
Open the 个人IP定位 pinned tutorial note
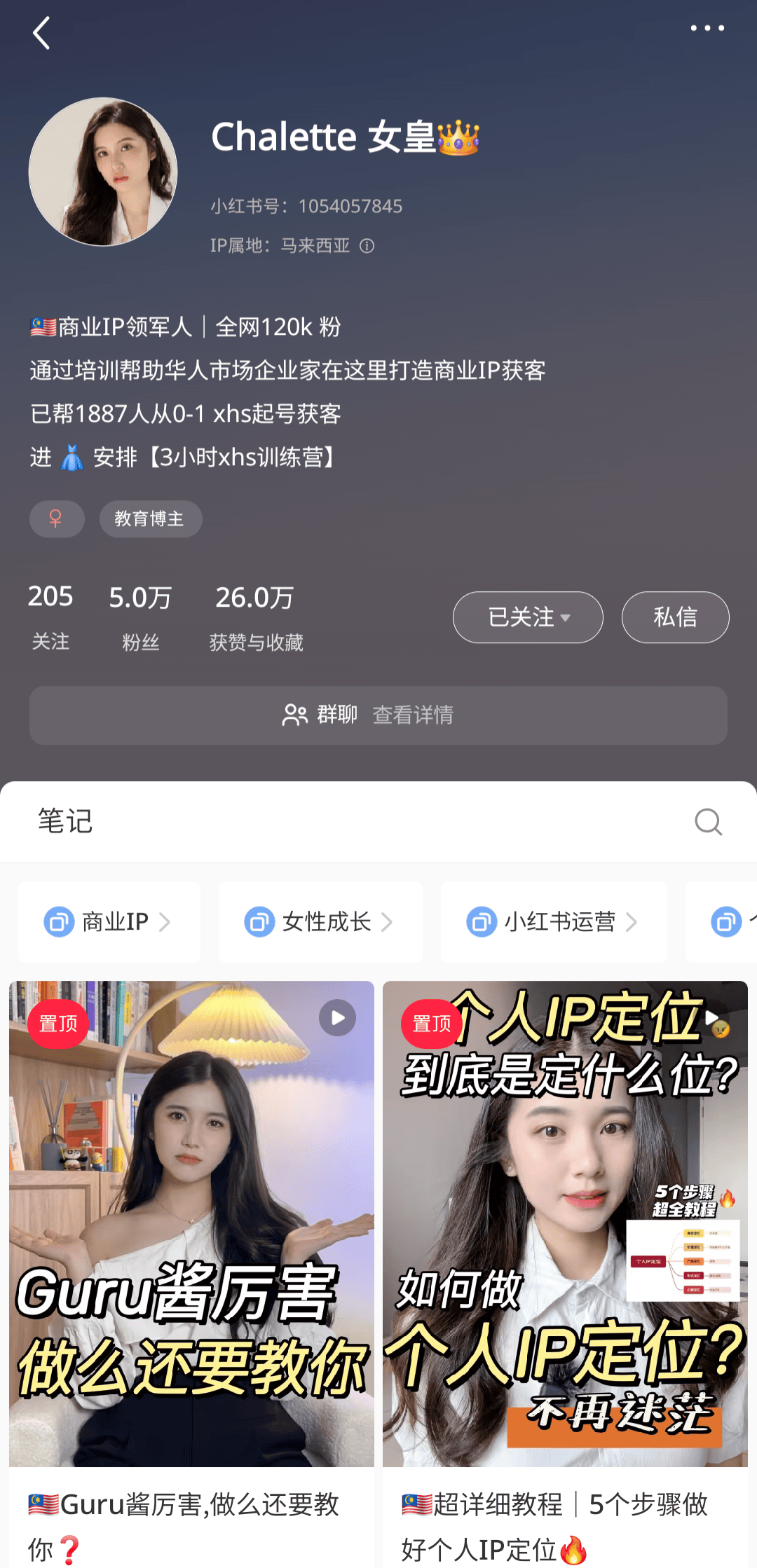(565, 1226)
